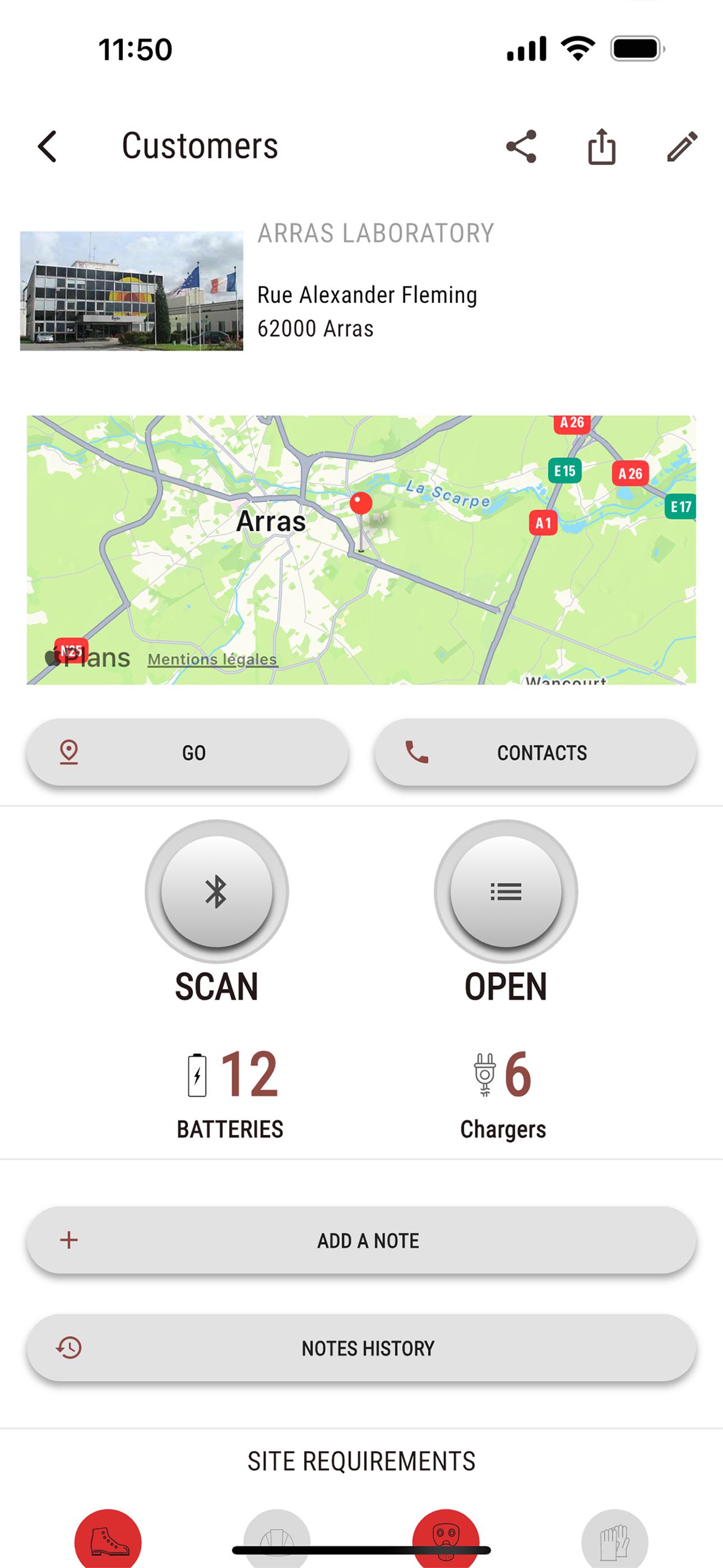Open Mentions légales link on map
The height and width of the screenshot is (1568, 723).
pos(212,659)
